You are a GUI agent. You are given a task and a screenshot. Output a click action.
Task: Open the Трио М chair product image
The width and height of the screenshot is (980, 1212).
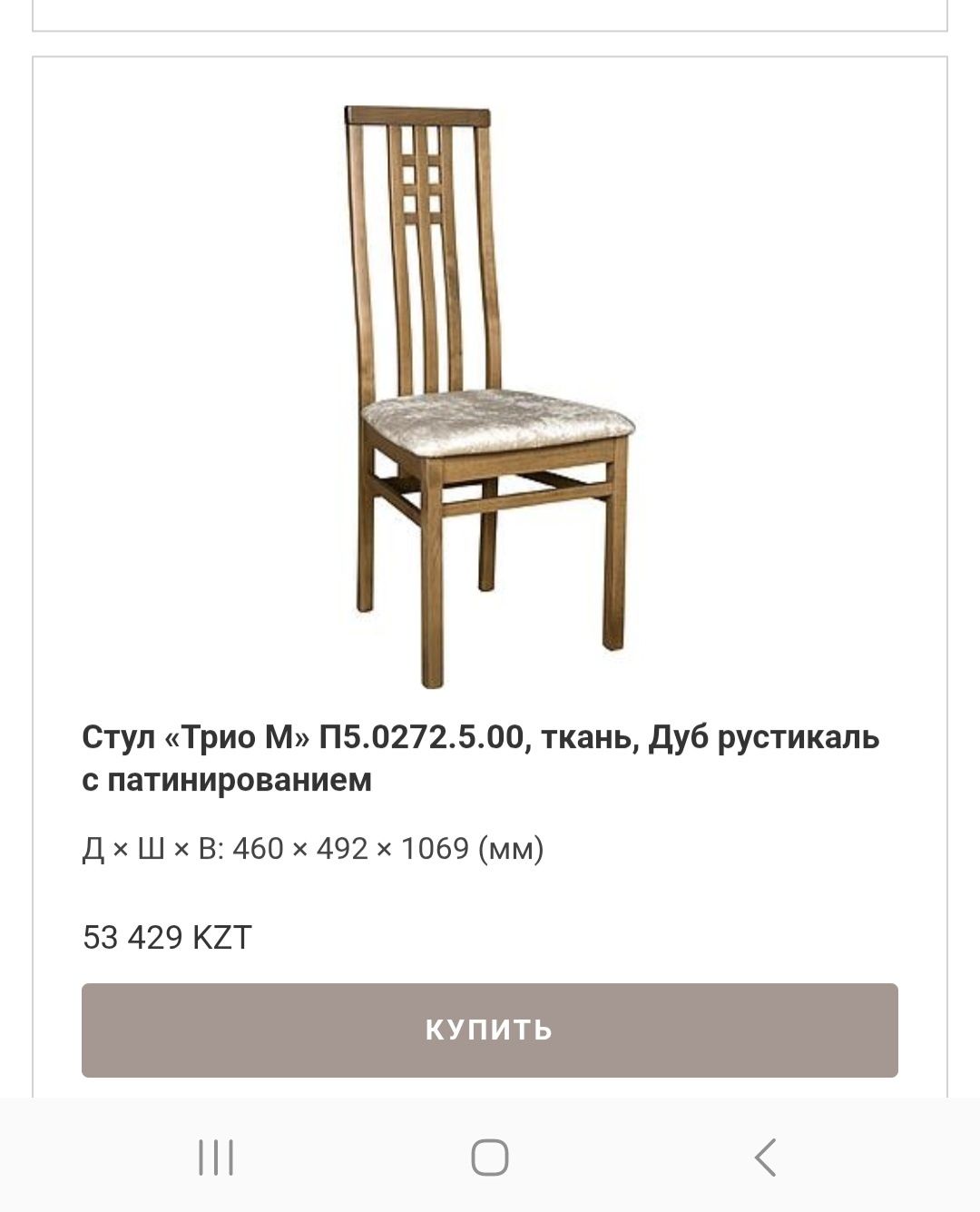click(490, 397)
